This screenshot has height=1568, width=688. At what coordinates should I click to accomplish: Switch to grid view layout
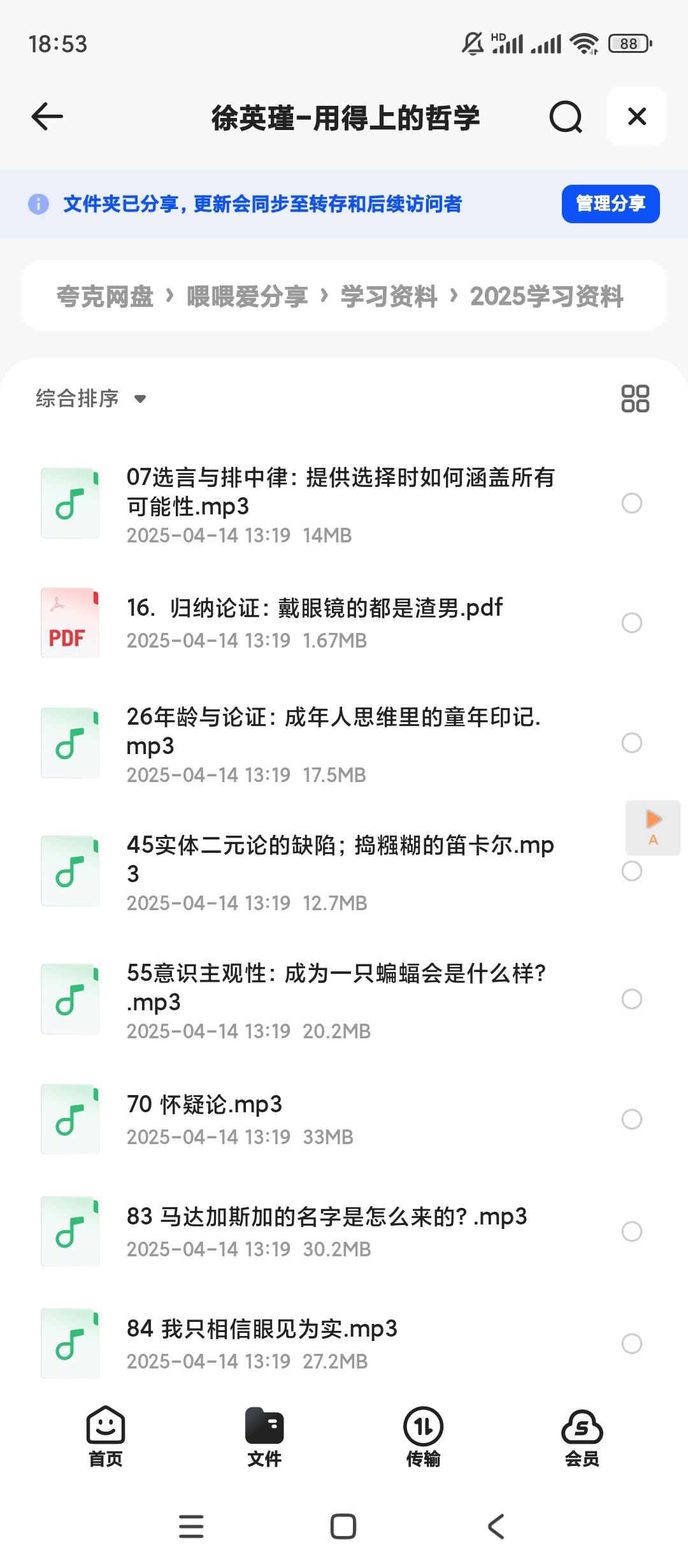pyautogui.click(x=636, y=398)
